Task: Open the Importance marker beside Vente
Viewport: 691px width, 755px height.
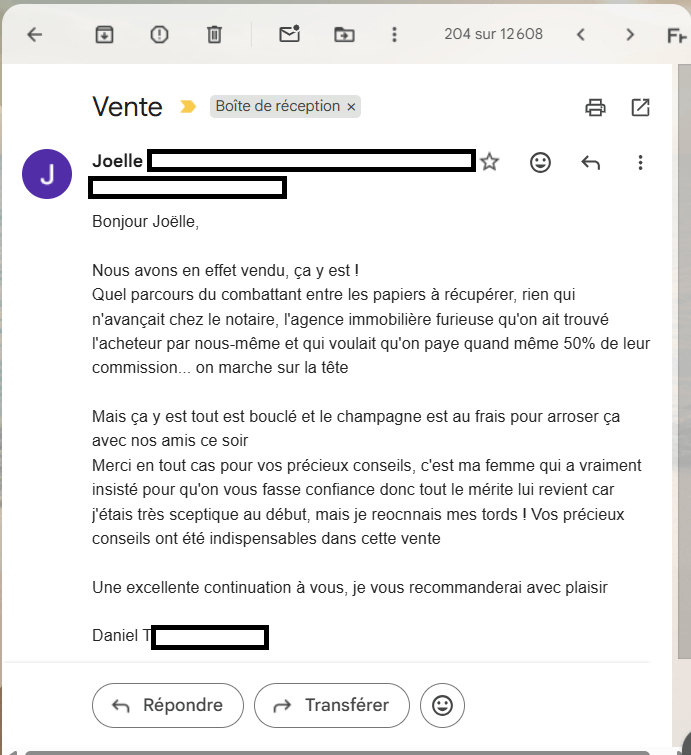Action: point(187,107)
